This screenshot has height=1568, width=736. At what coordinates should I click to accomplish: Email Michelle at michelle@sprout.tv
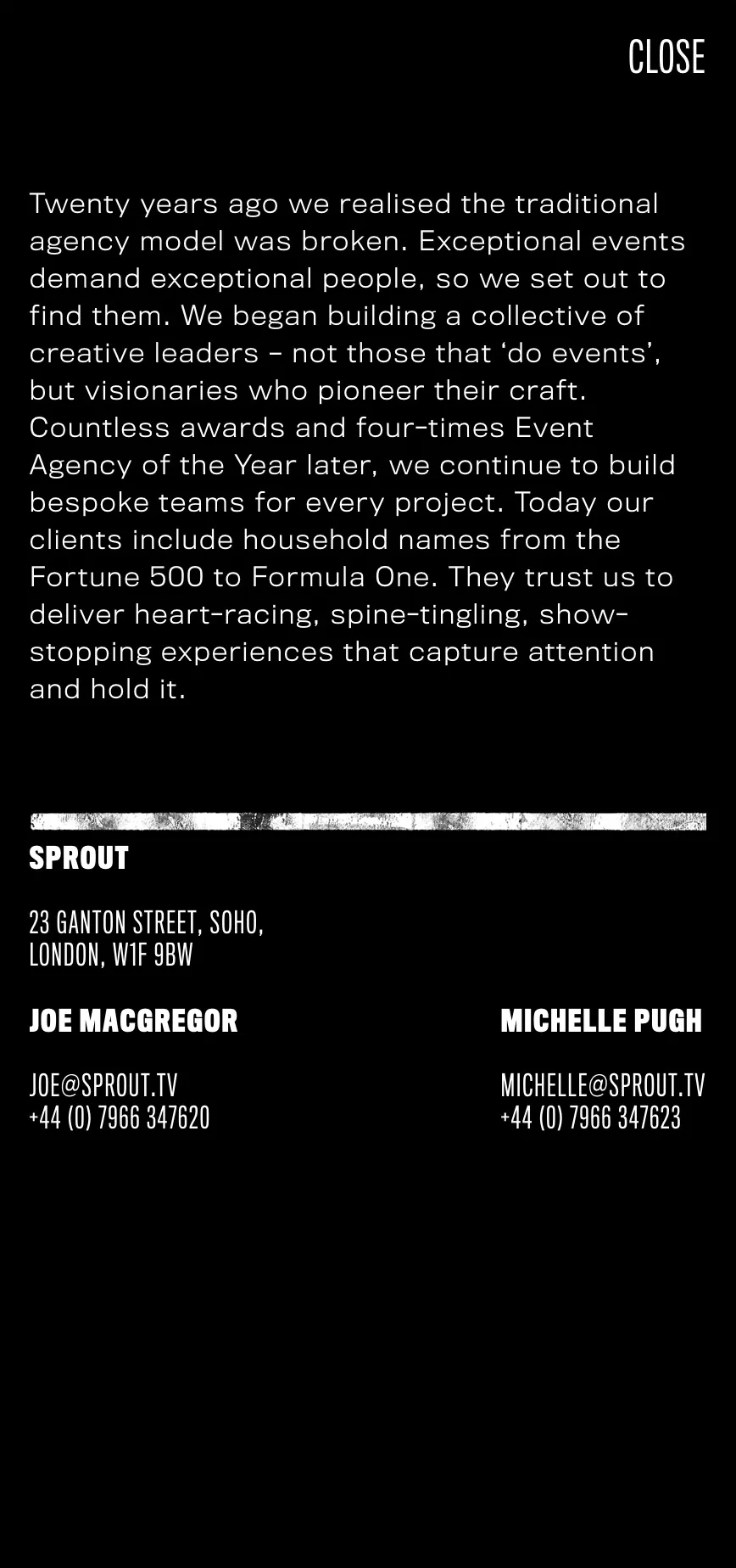(x=603, y=1085)
